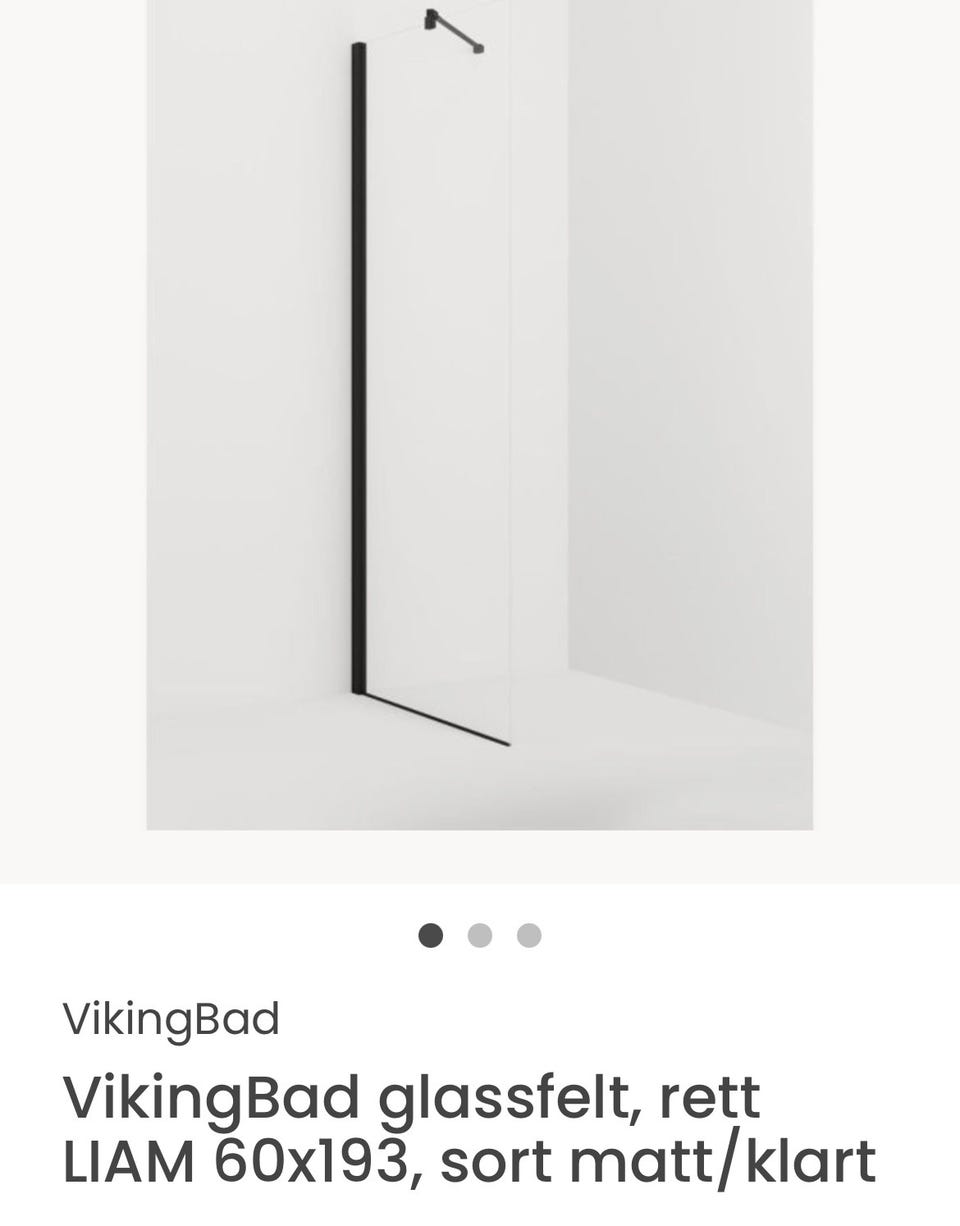The height and width of the screenshot is (1226, 960).
Task: Jump to the second image dot
Action: point(480,936)
